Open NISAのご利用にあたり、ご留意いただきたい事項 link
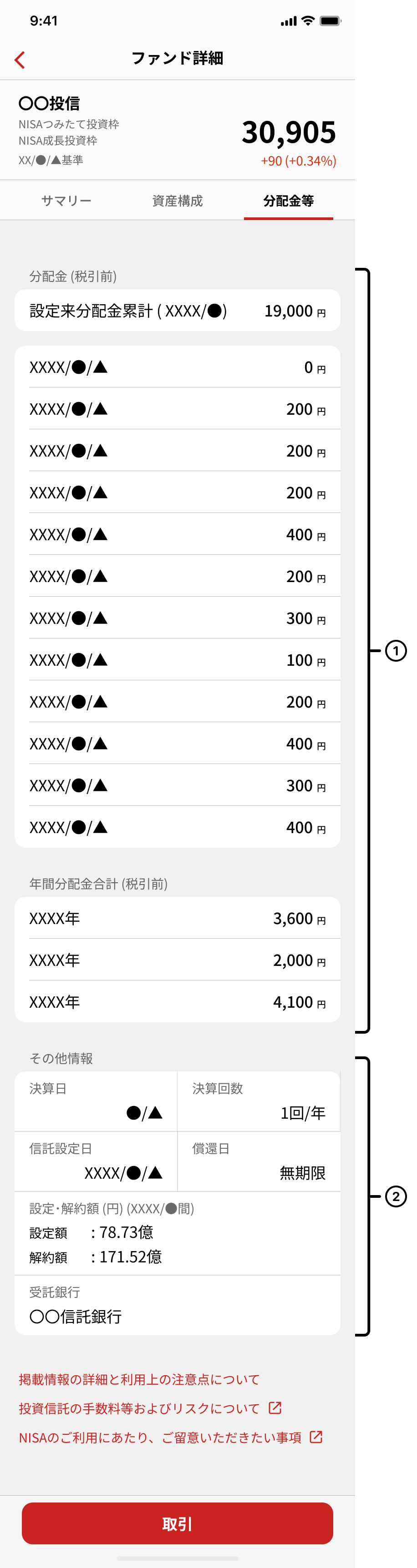Screen dimensions: 417x1568 170,1438
